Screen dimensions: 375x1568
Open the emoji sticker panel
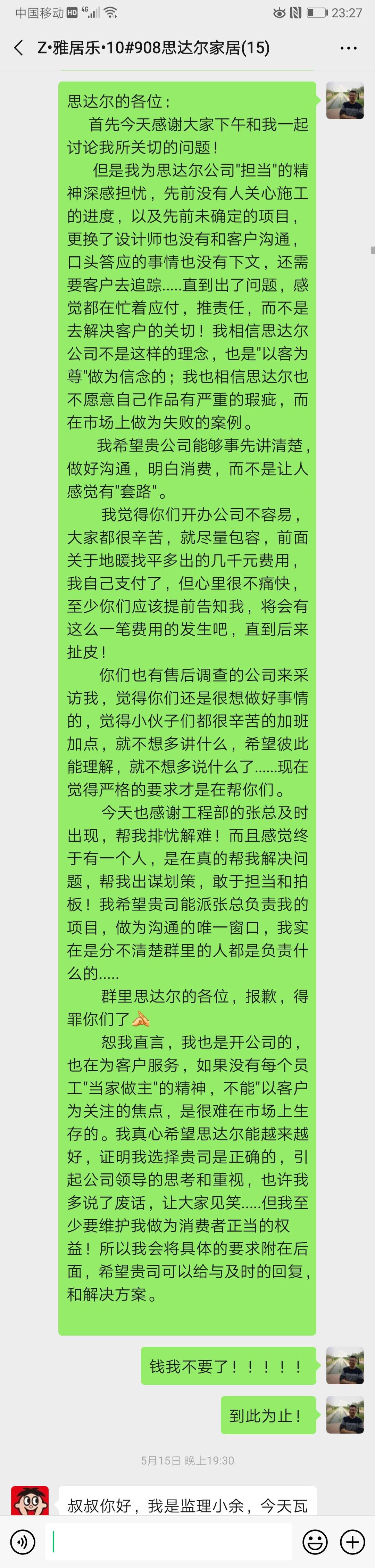315,1541
